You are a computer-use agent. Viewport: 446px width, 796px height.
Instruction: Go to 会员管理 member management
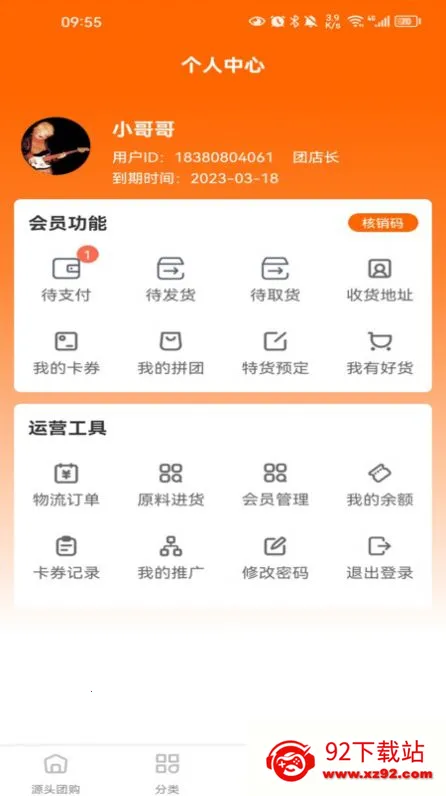pyautogui.click(x=275, y=485)
